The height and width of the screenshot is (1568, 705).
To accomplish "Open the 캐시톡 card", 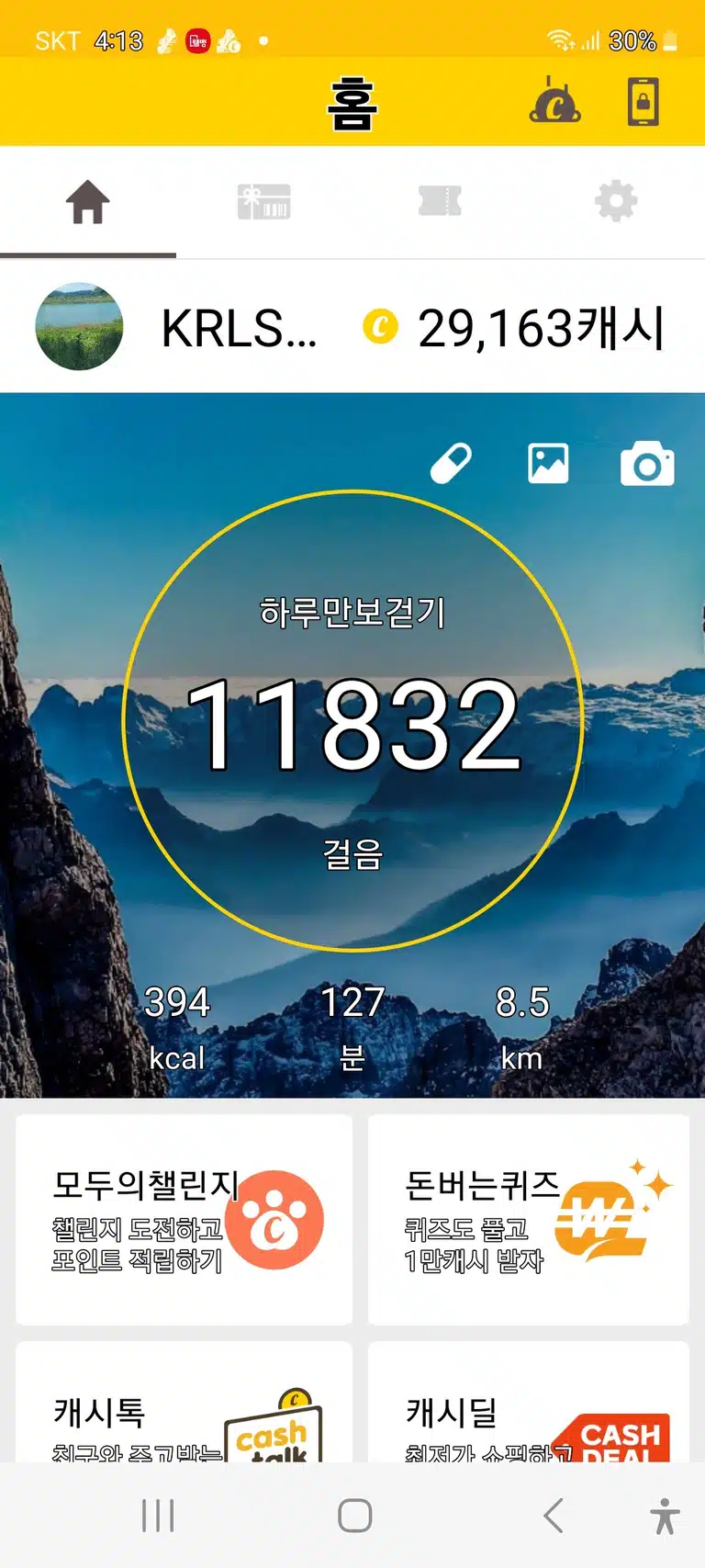I will tap(184, 1402).
